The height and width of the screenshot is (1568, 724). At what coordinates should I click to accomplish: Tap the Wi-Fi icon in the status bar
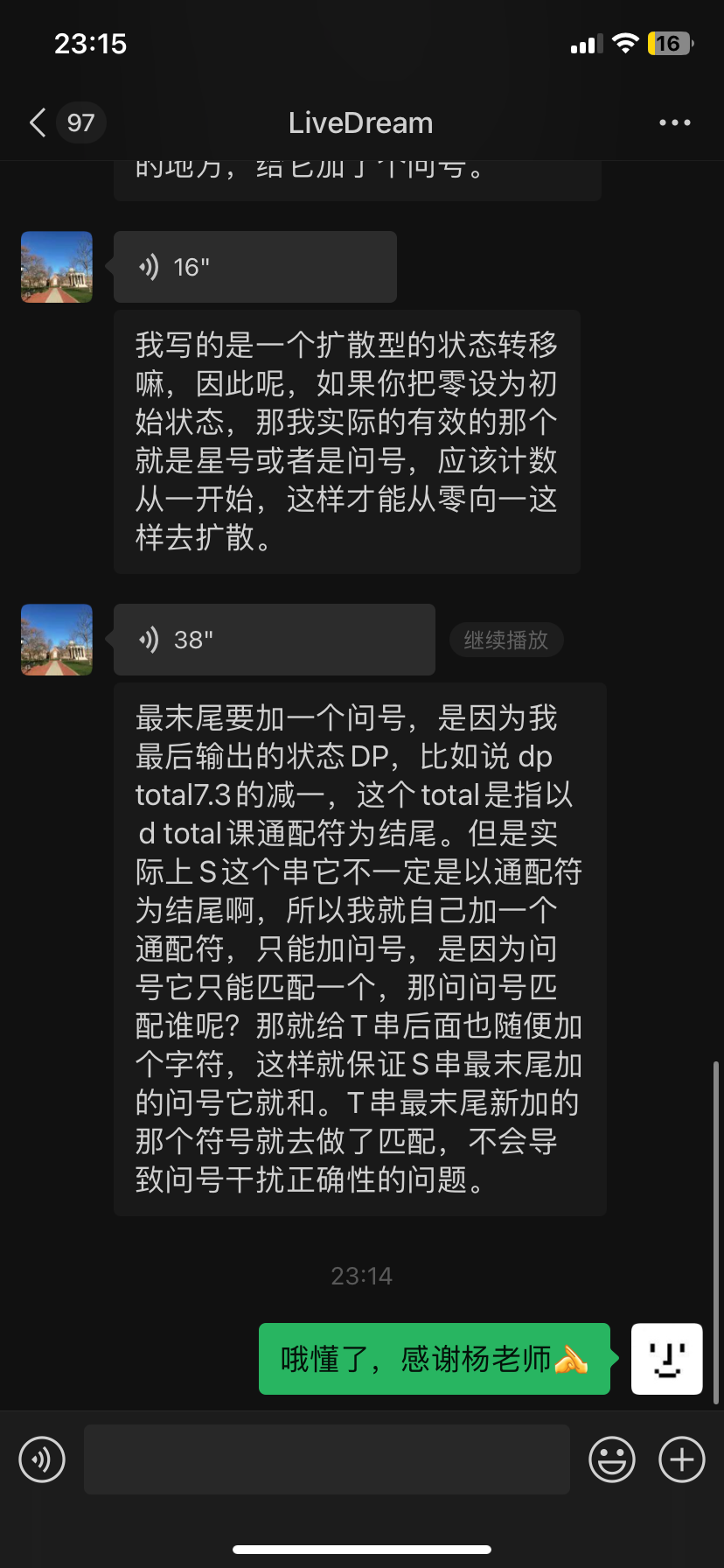[624, 43]
